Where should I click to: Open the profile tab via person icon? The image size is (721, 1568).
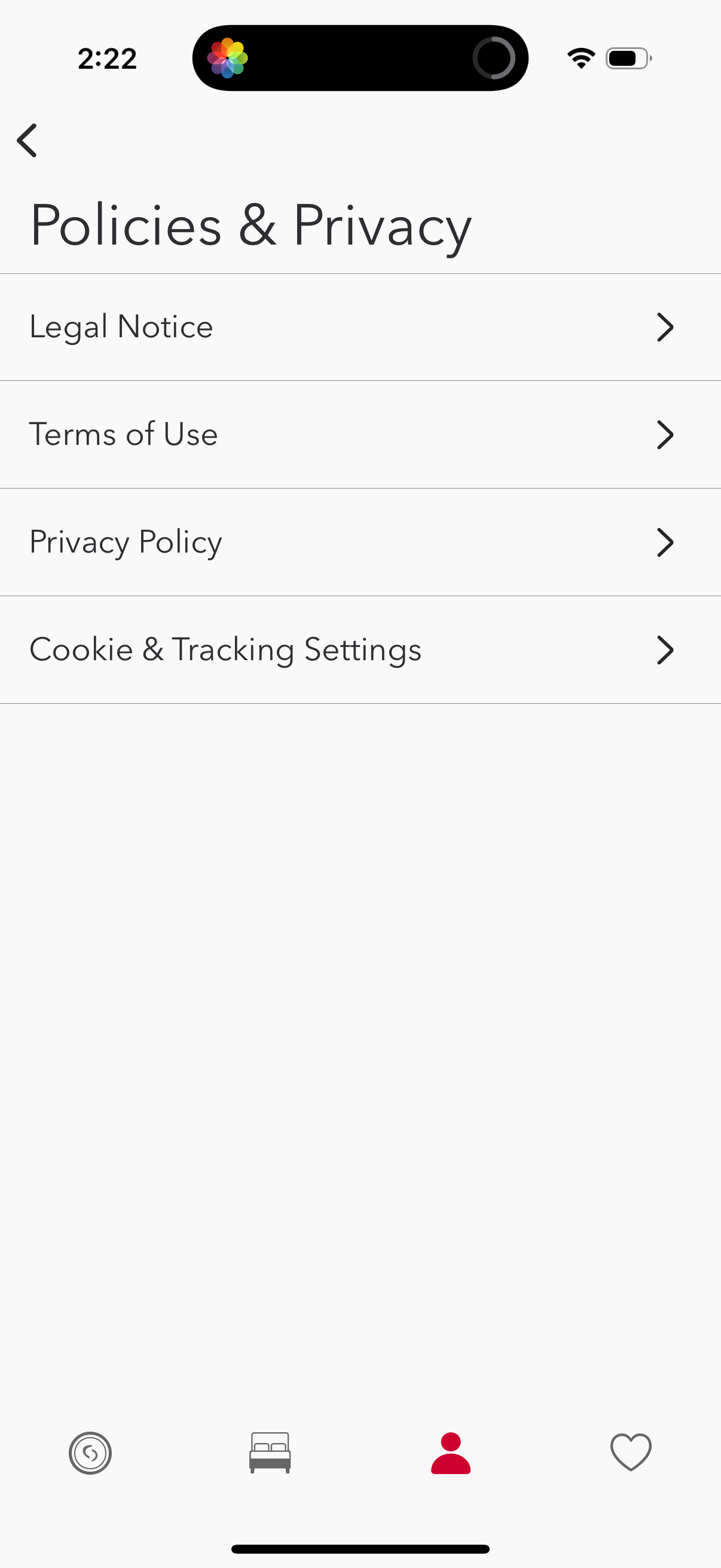[x=450, y=1454]
